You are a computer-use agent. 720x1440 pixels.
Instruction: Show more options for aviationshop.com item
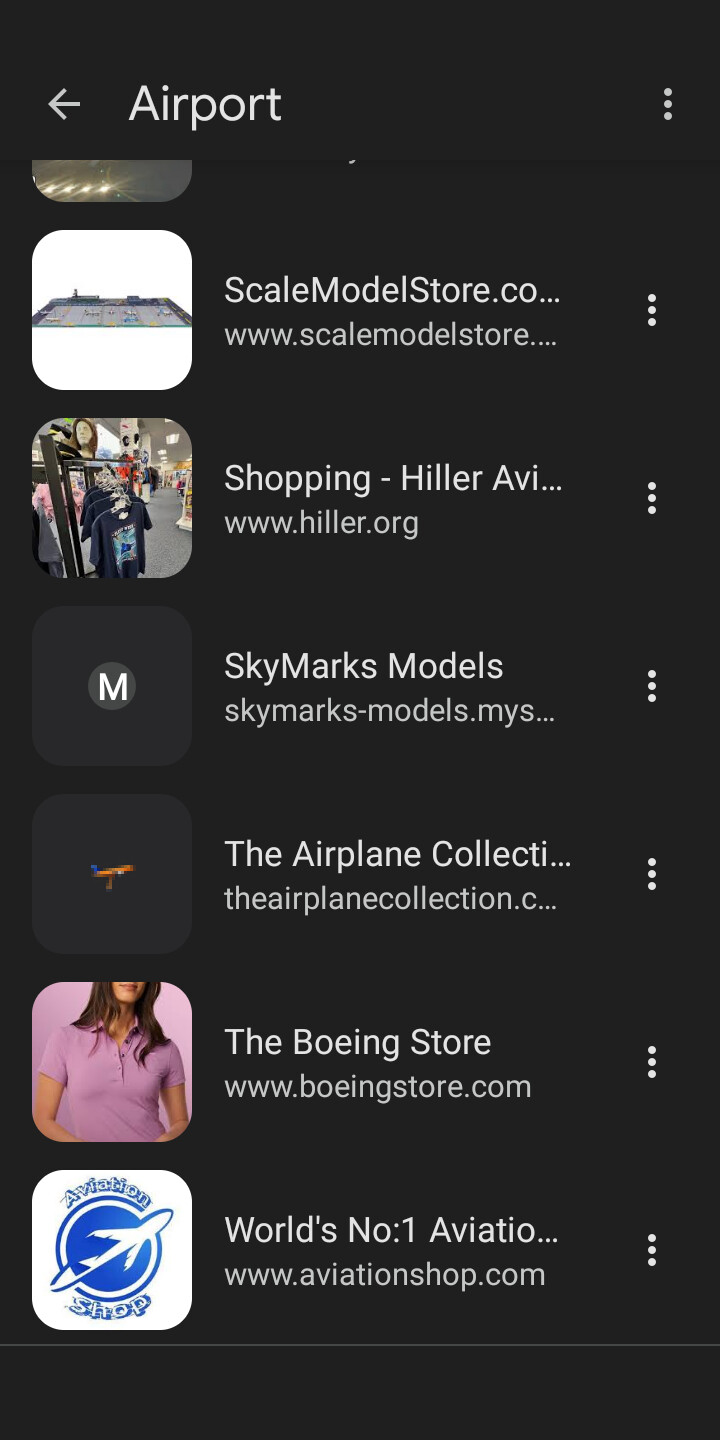pyautogui.click(x=652, y=1250)
